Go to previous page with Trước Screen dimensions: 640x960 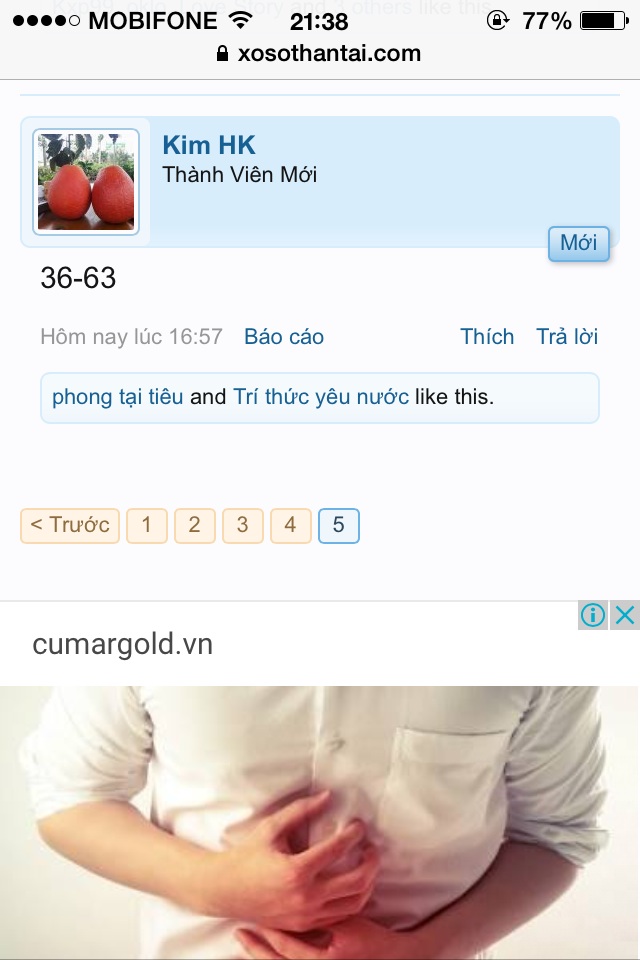[x=70, y=525]
